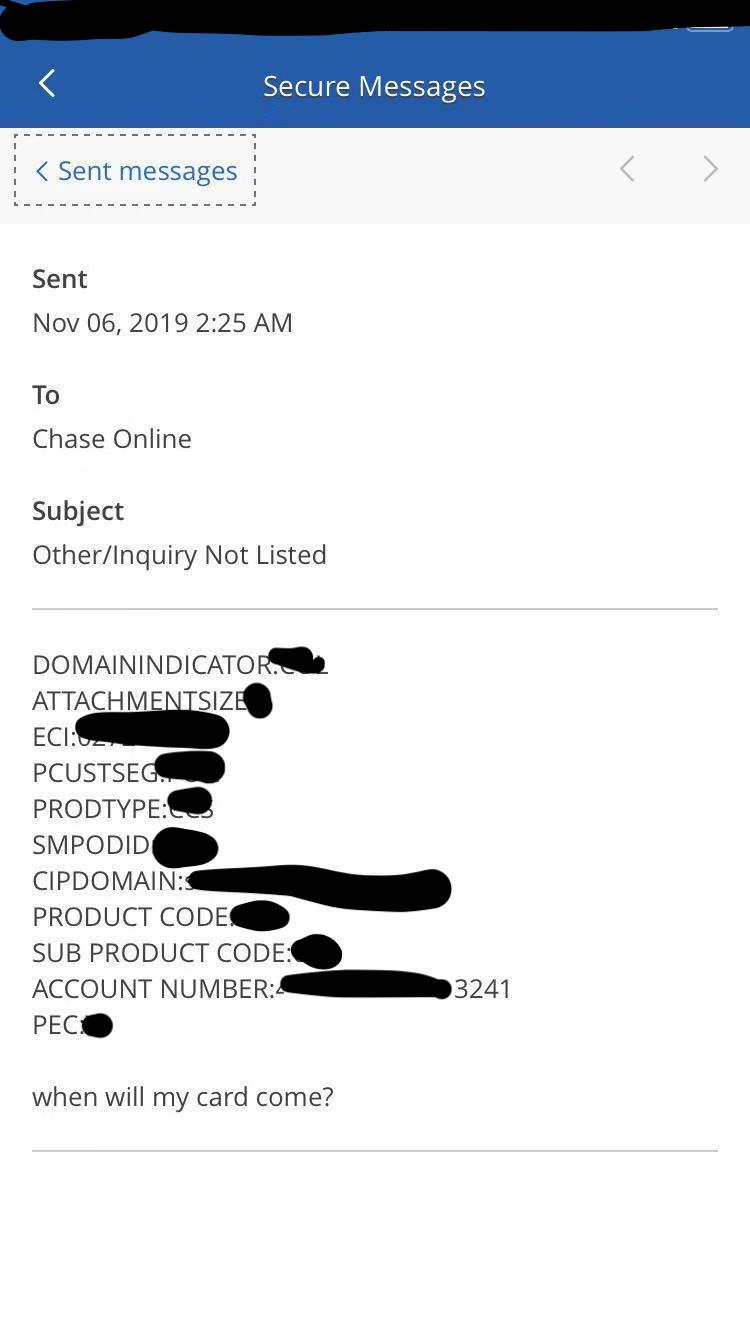This screenshot has height=1334, width=750.
Task: Tap the navigation arrow pair on the right
Action: [668, 169]
